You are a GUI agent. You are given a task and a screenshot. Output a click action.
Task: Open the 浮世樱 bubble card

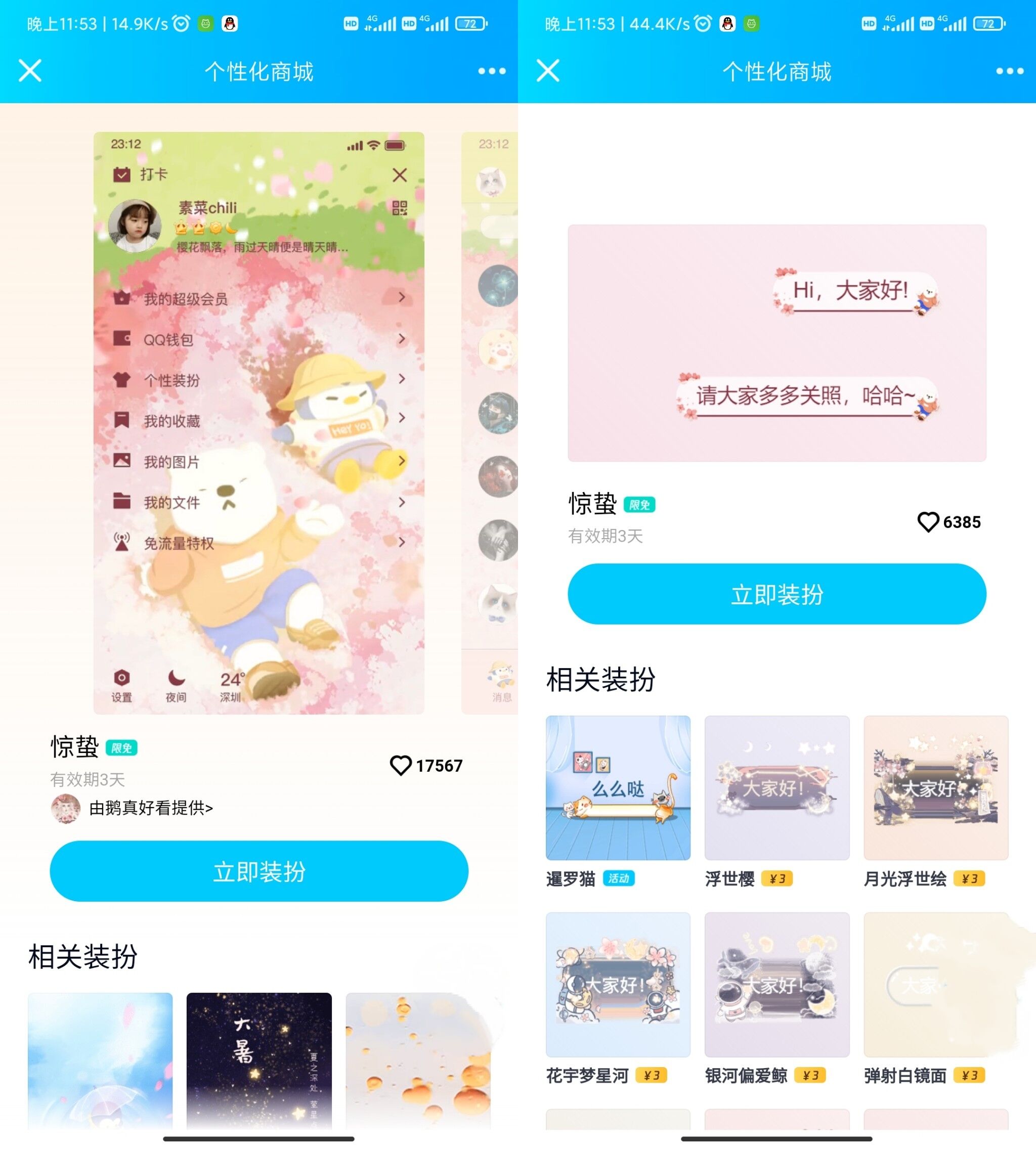coord(776,788)
